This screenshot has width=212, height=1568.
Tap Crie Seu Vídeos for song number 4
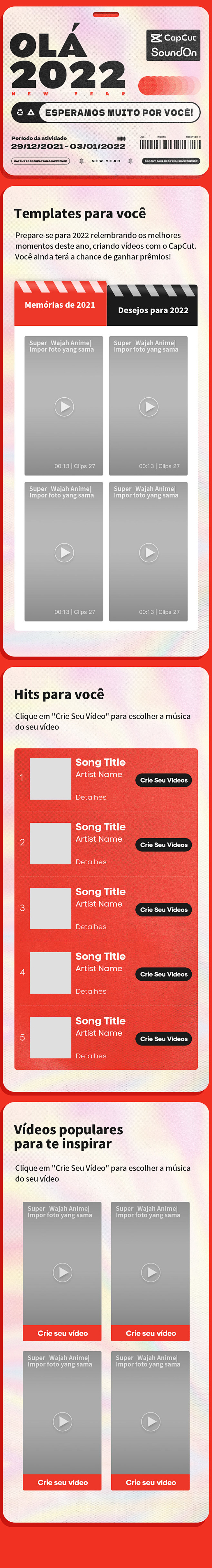click(x=163, y=974)
